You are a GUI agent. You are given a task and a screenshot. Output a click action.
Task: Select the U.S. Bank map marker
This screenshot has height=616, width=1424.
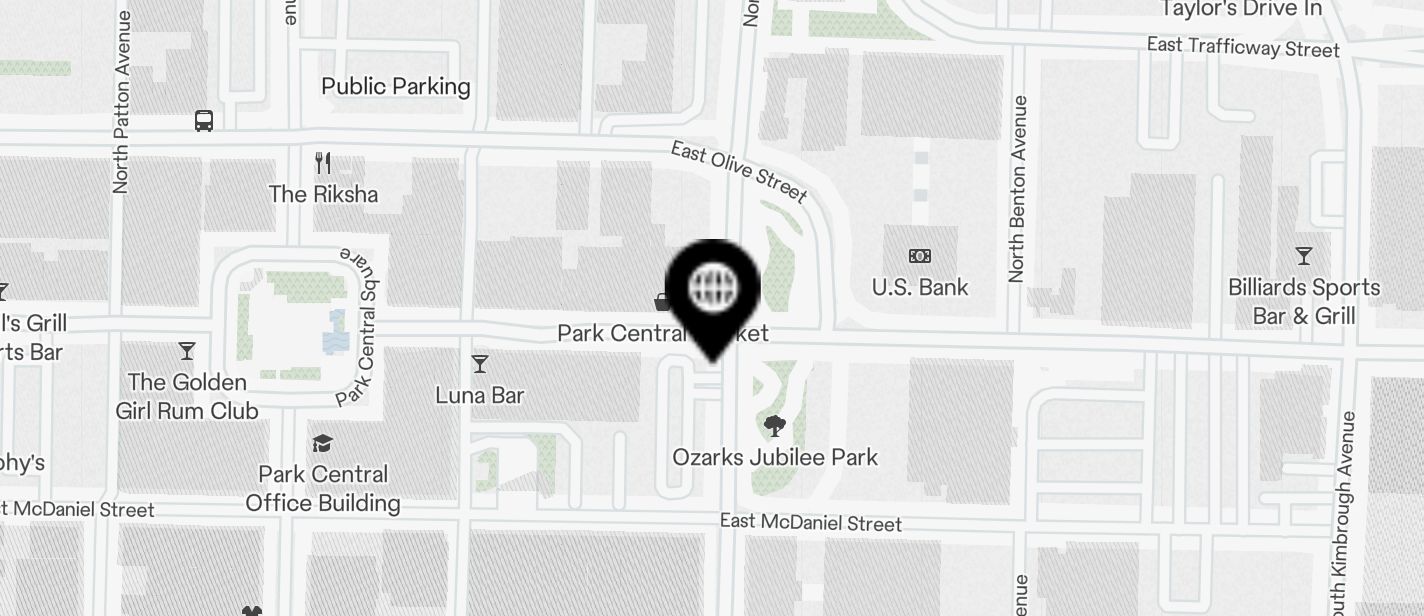pyautogui.click(x=919, y=257)
